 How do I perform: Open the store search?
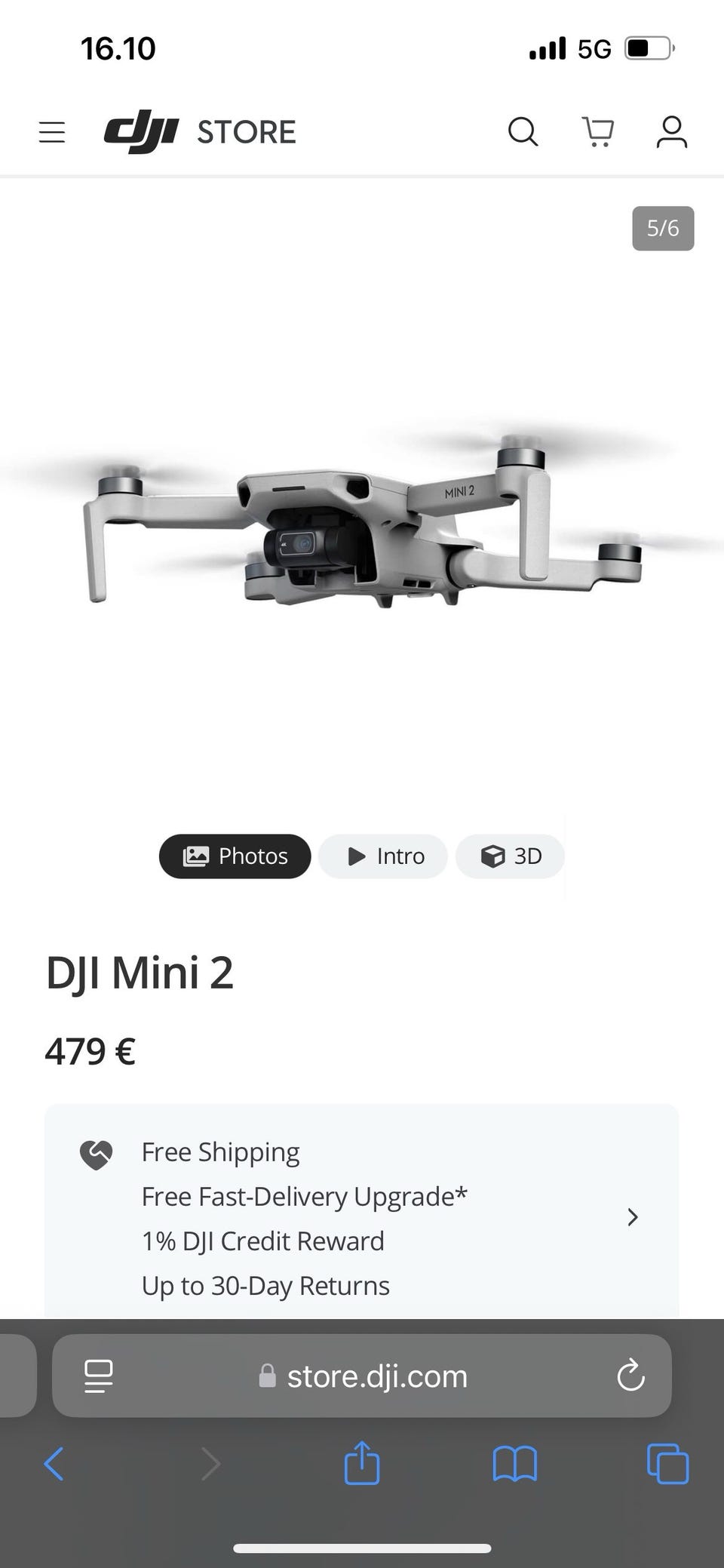pos(523,132)
